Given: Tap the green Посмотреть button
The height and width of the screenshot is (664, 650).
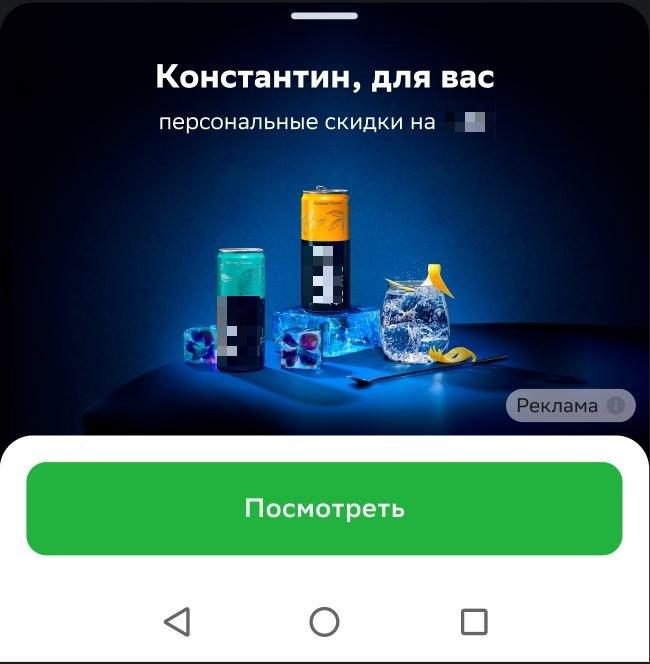Looking at the screenshot, I should (x=324, y=508).
